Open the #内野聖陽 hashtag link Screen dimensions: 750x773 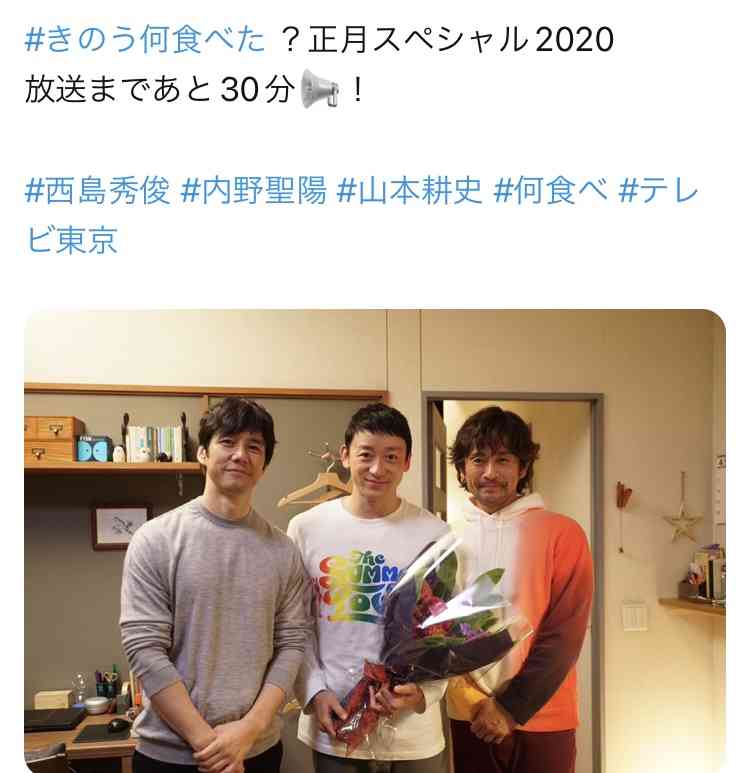click(x=253, y=191)
